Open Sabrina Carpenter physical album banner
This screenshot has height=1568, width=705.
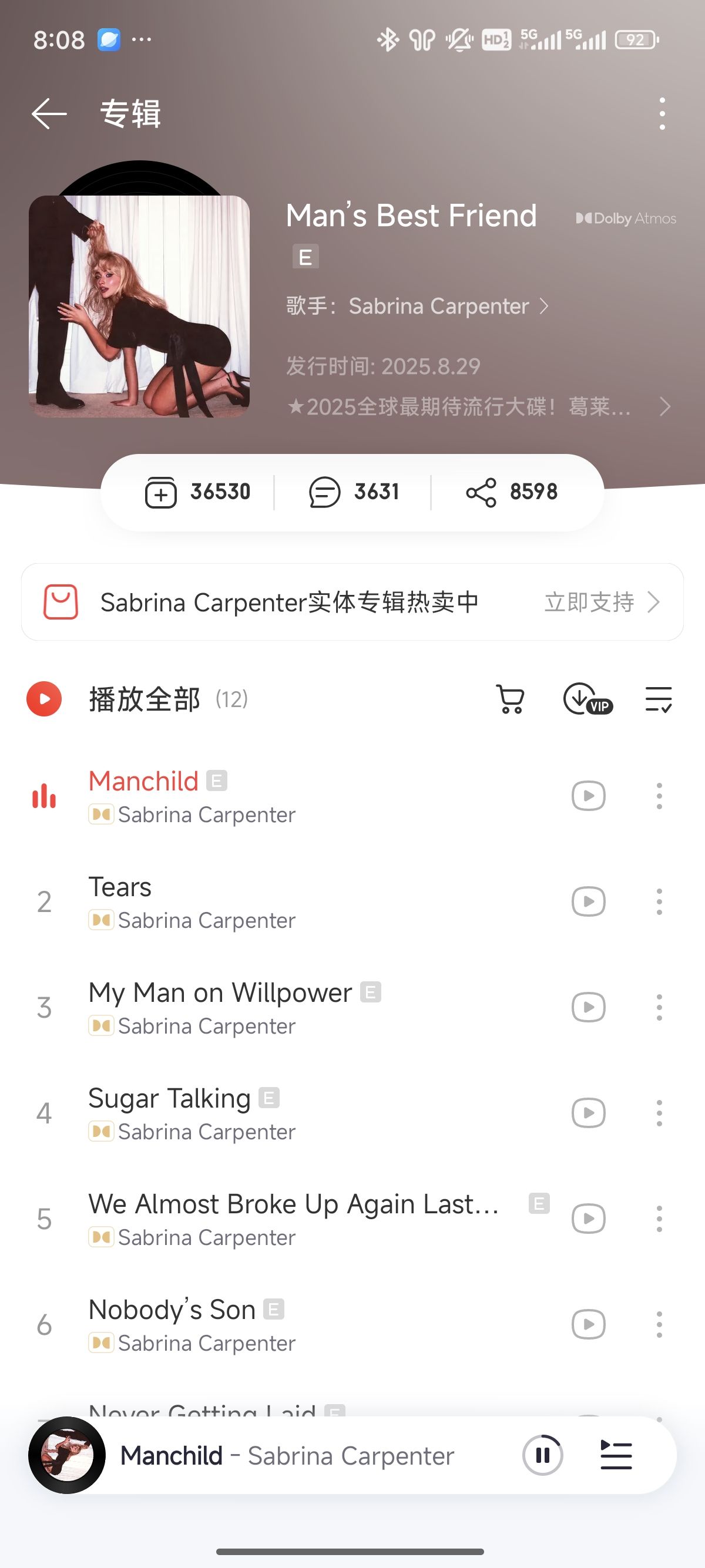(352, 602)
